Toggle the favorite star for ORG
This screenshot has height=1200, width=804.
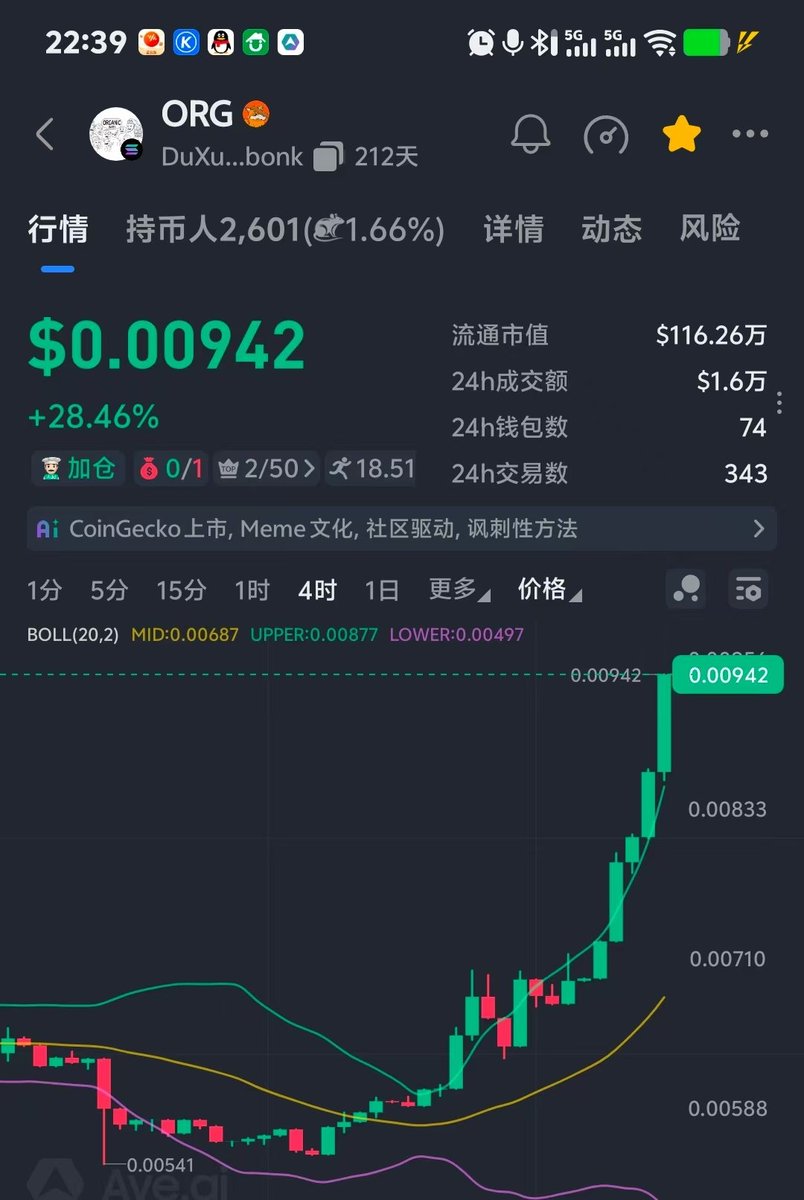pyautogui.click(x=681, y=134)
